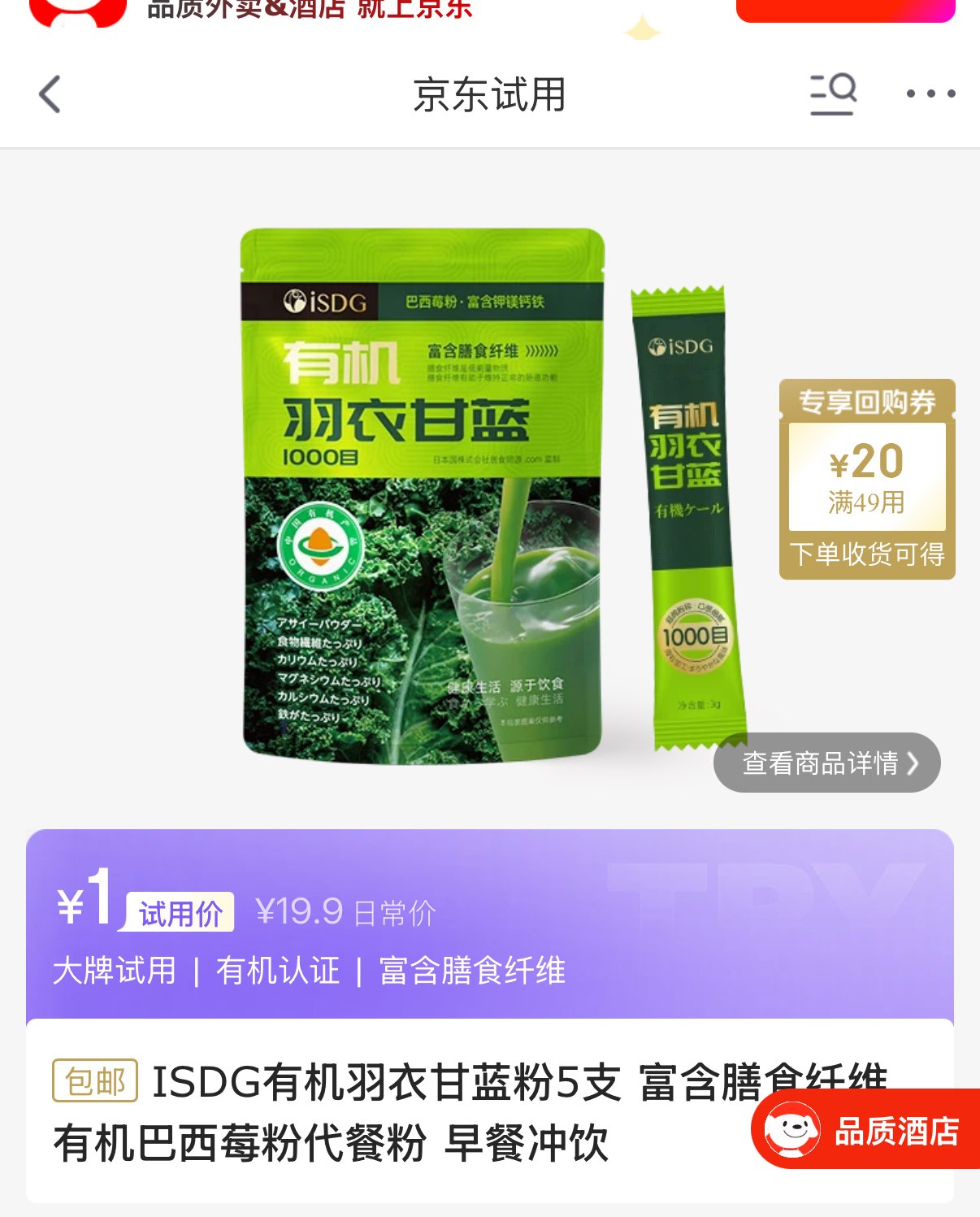Tap 查看商品详情 button
Viewport: 980px width, 1217px height.
(x=826, y=763)
